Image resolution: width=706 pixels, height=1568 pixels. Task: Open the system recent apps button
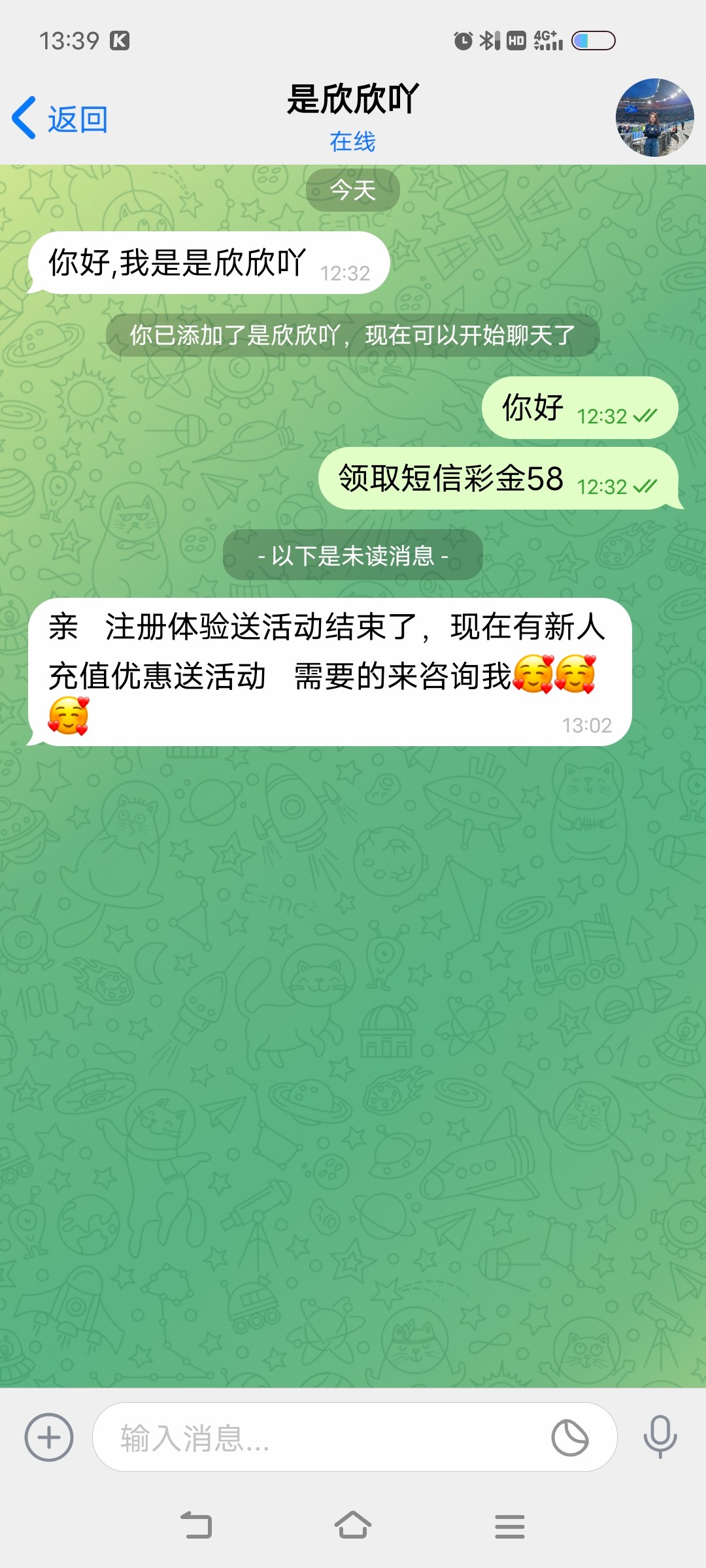point(510,1526)
